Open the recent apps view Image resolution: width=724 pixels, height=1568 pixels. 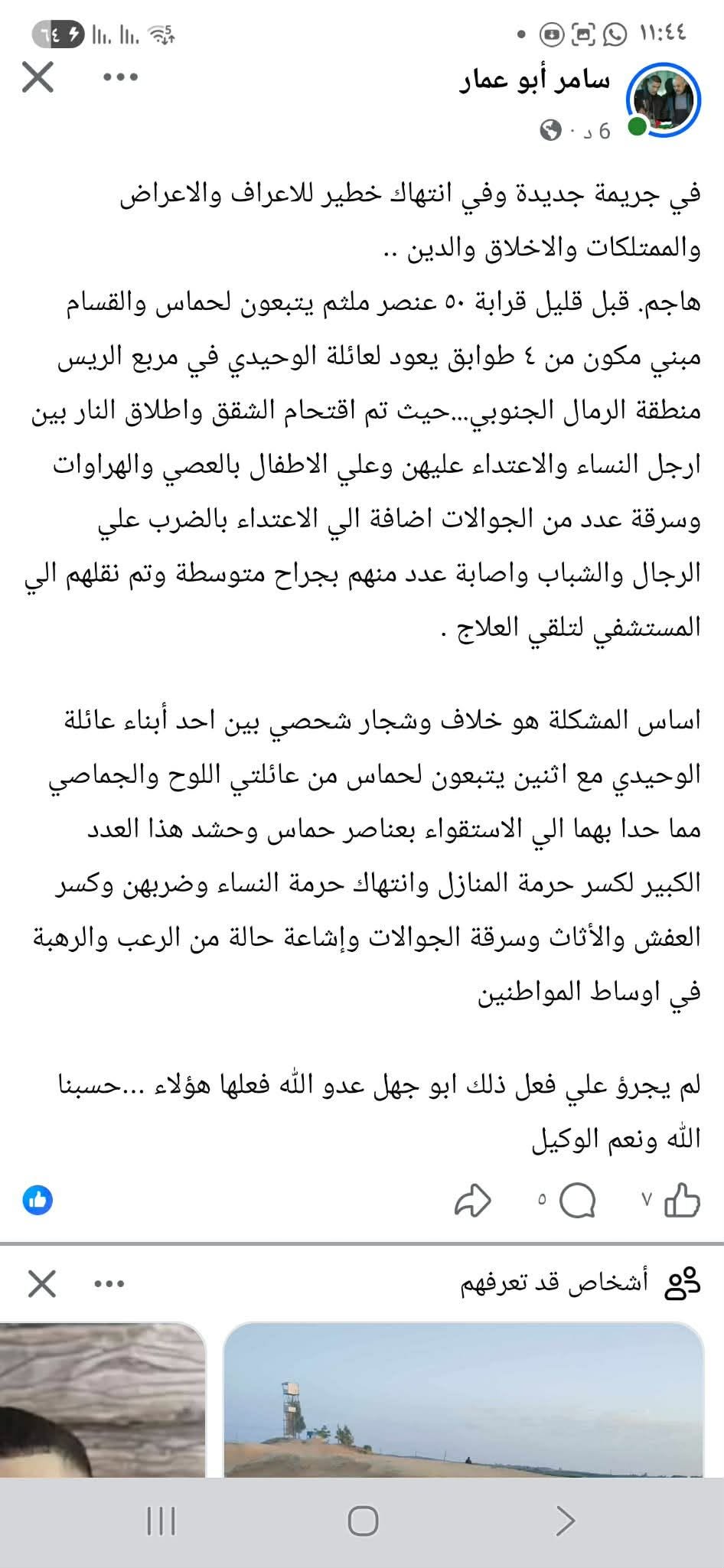161,1522
